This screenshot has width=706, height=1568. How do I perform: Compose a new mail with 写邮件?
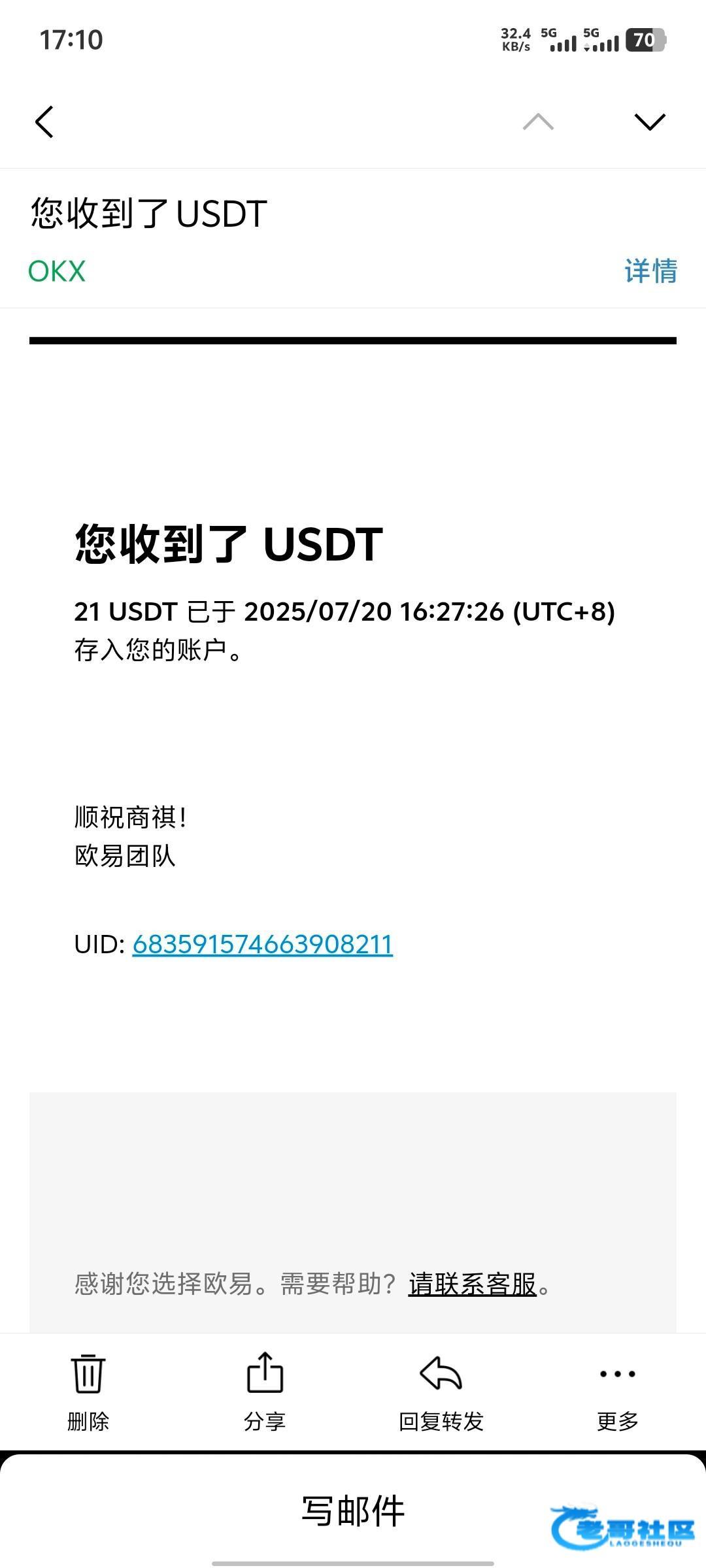[x=353, y=1511]
